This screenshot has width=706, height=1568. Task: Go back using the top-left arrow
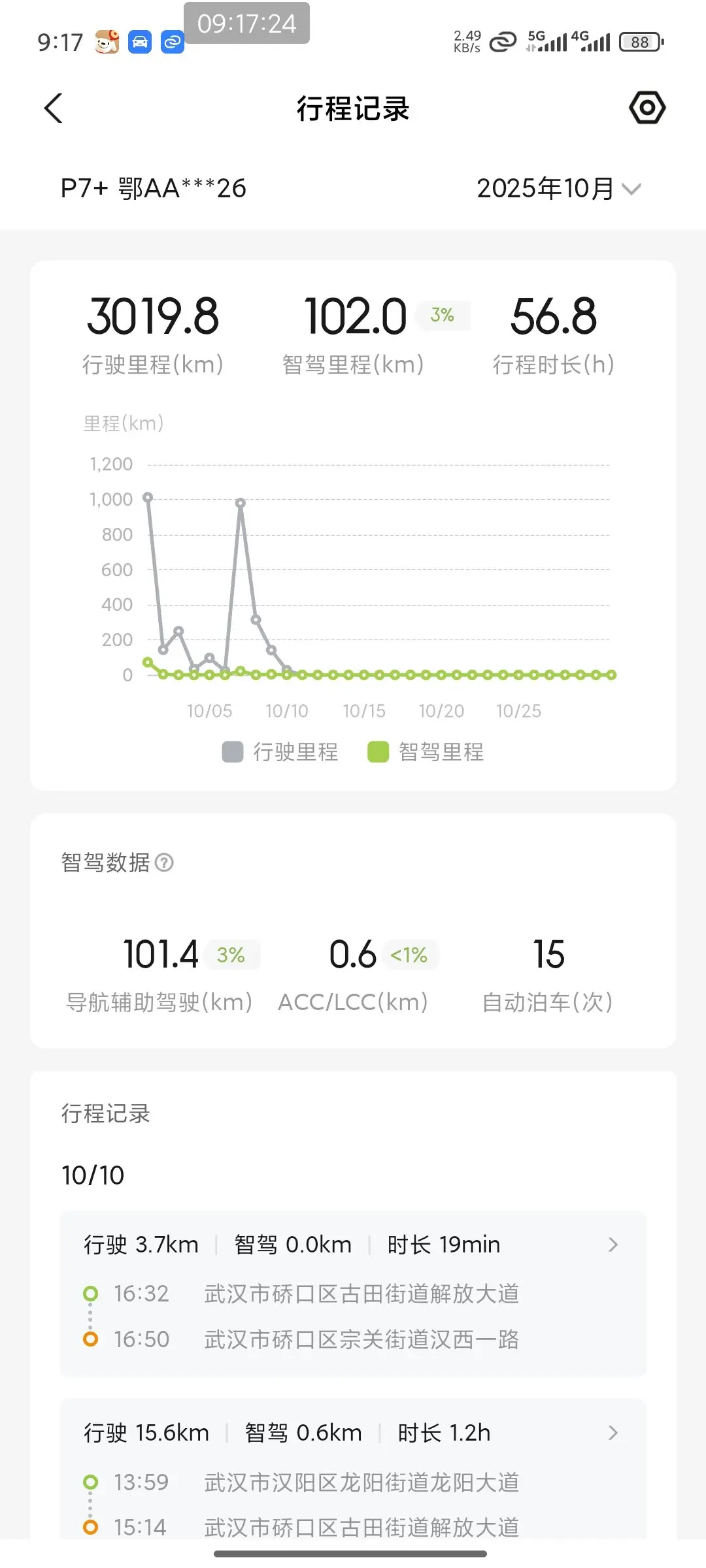pyautogui.click(x=53, y=108)
